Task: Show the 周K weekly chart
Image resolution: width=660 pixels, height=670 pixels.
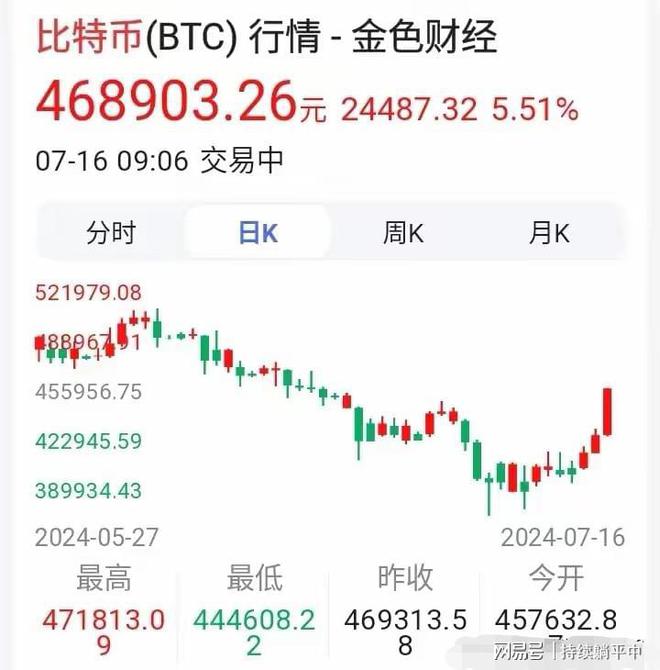Action: pos(403,233)
